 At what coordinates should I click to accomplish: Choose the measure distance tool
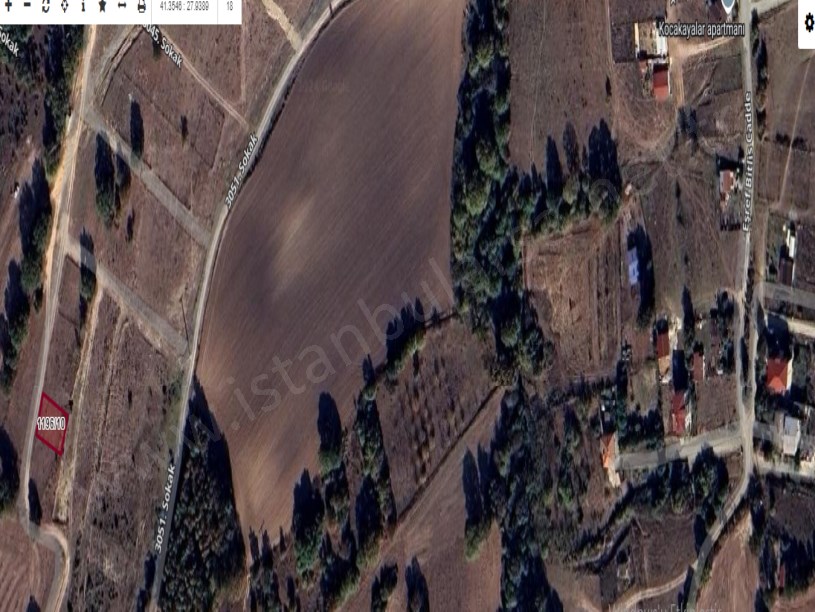click(x=121, y=6)
